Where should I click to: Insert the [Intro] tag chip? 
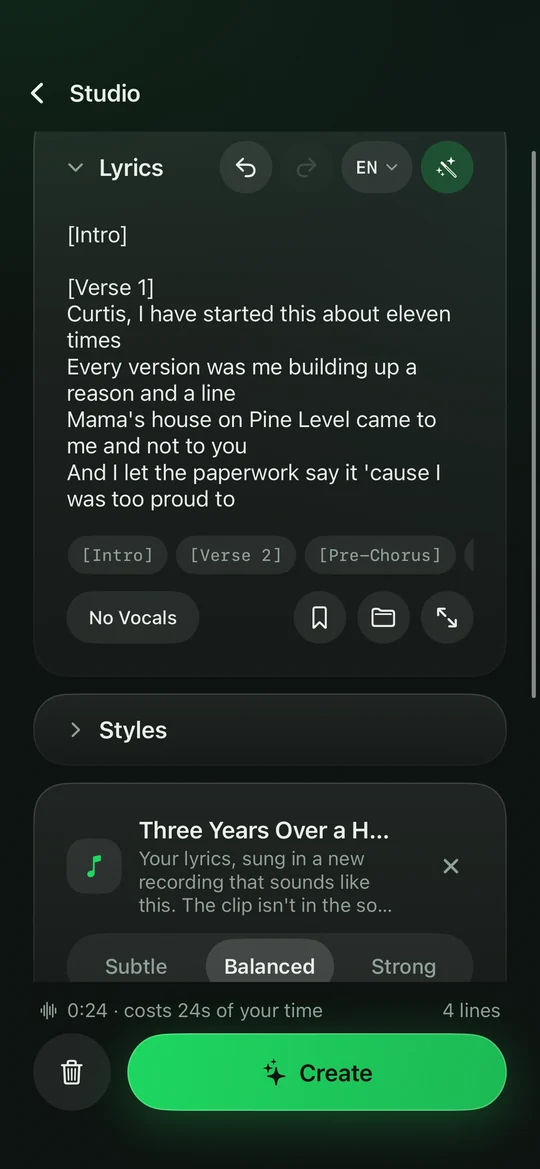tap(117, 555)
